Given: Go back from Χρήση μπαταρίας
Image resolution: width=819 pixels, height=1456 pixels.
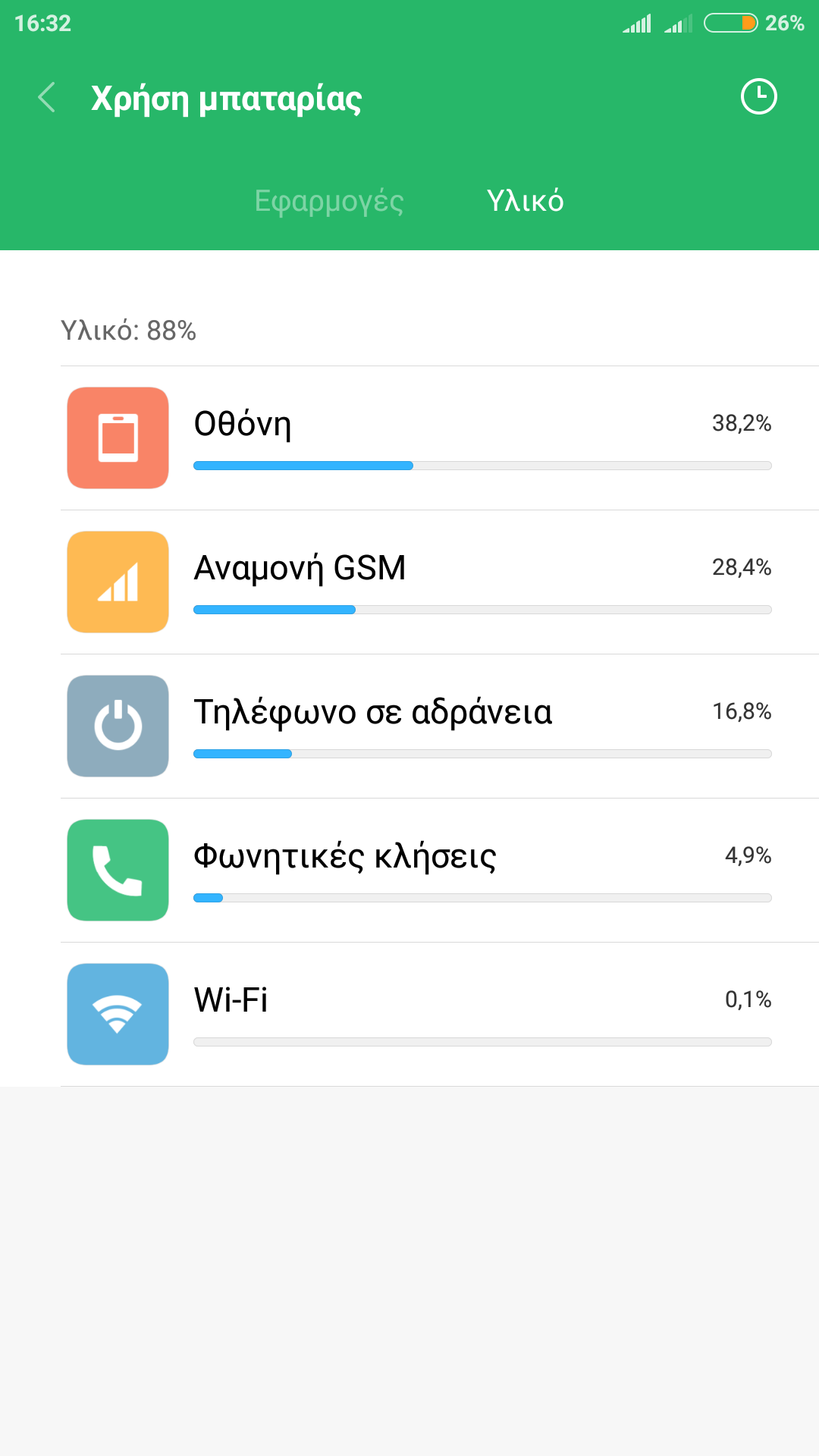Looking at the screenshot, I should click(x=47, y=98).
